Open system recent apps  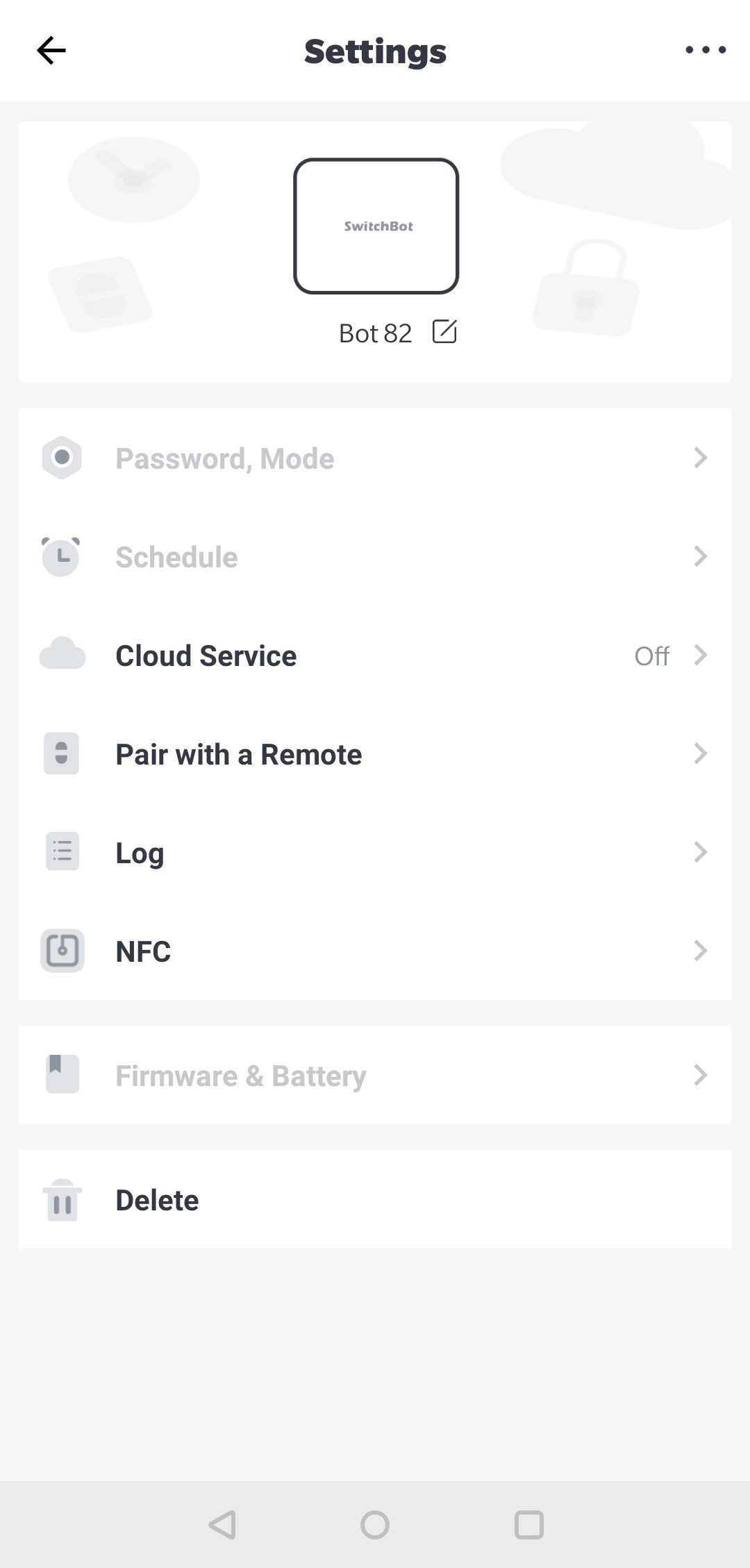(x=528, y=1525)
